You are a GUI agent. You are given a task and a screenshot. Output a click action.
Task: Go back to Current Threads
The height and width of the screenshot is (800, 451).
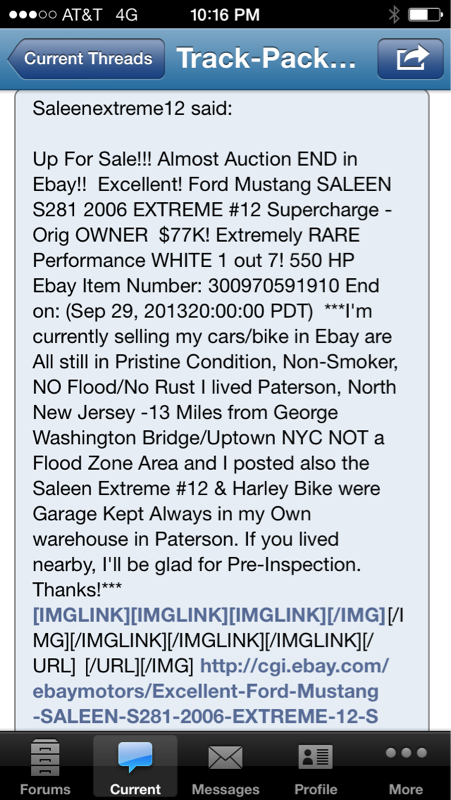[x=86, y=59]
